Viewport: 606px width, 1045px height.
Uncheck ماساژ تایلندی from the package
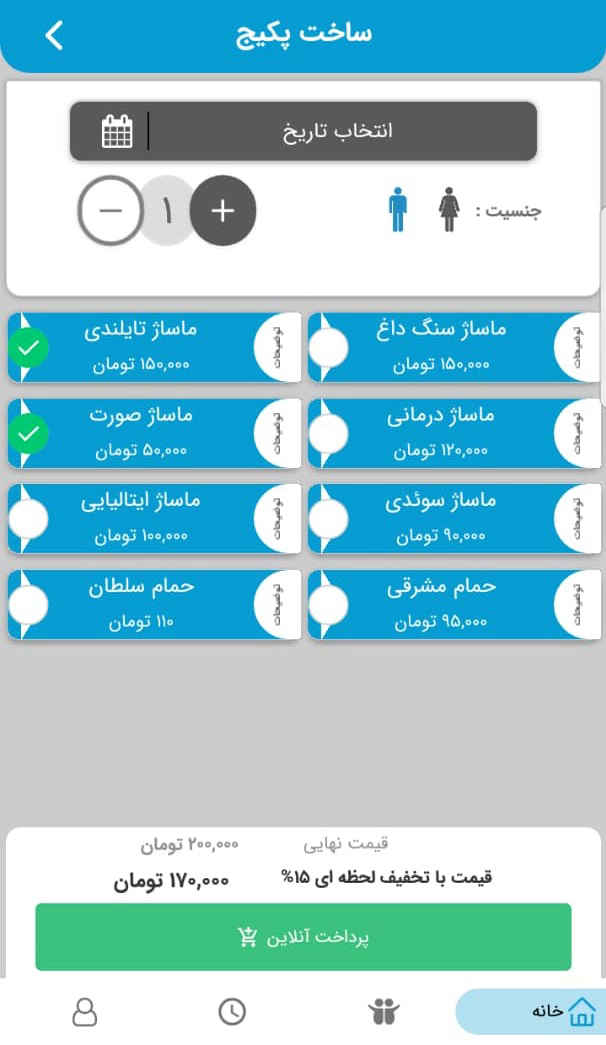coord(31,348)
